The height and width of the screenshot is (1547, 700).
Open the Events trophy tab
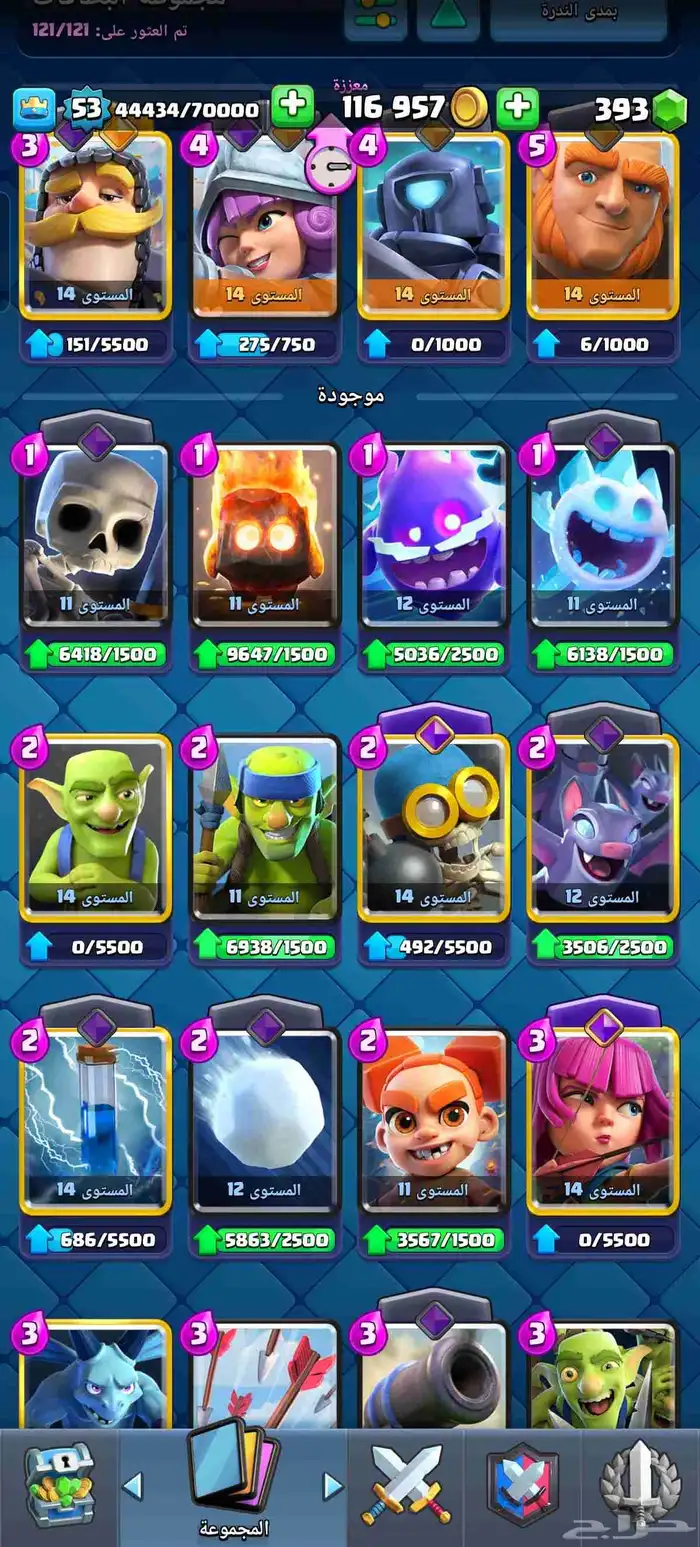coord(641,1485)
